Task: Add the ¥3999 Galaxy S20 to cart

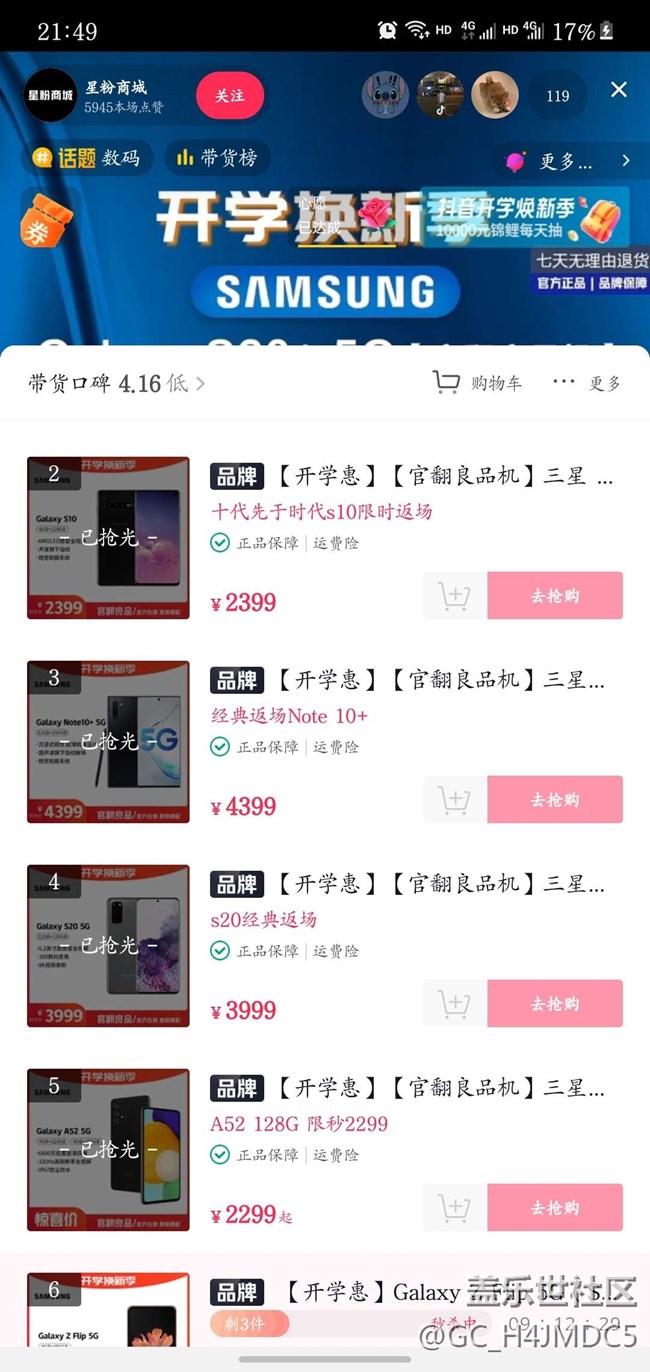Action: coord(455,1004)
